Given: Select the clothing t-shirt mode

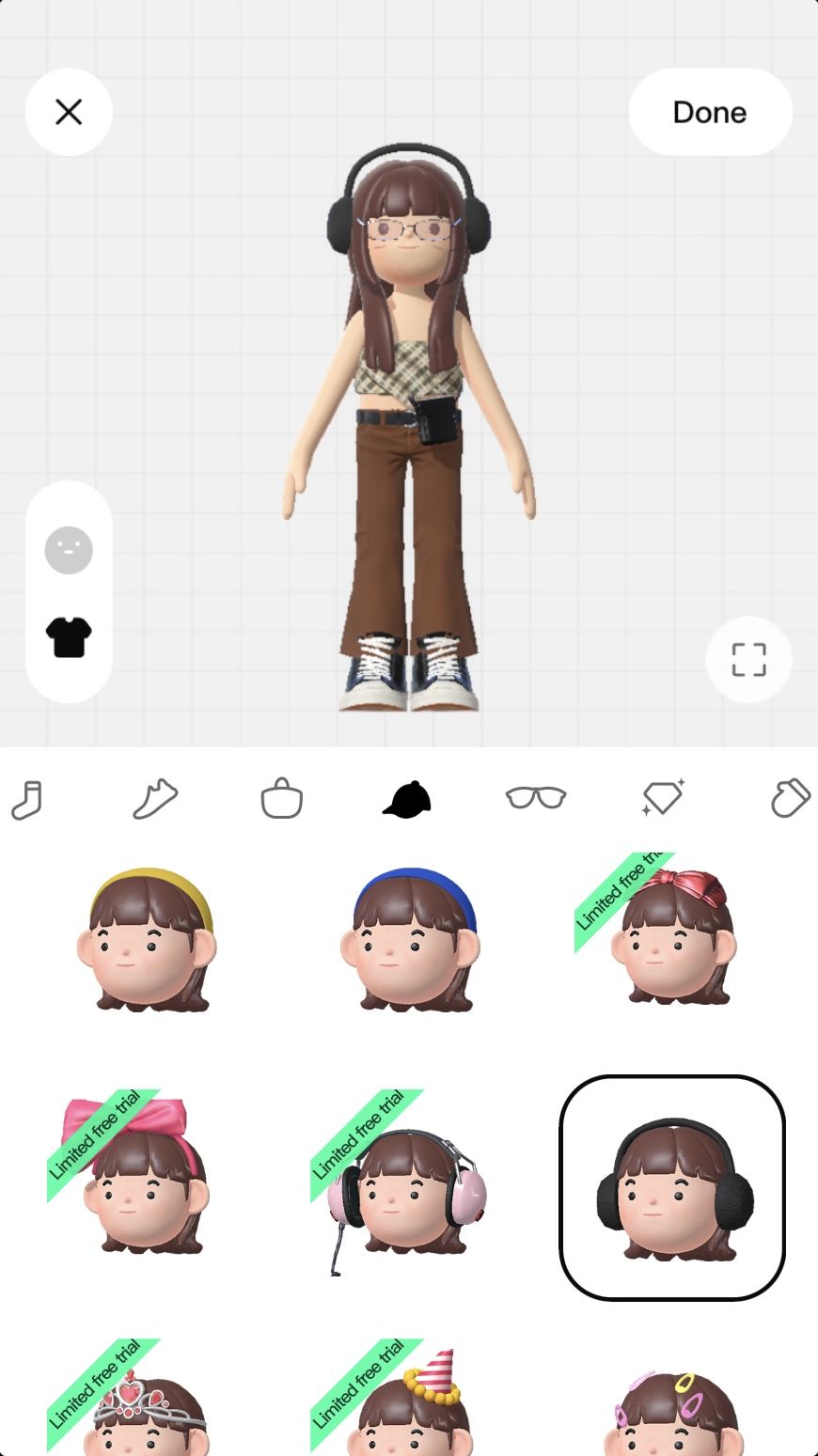Looking at the screenshot, I should click(69, 637).
